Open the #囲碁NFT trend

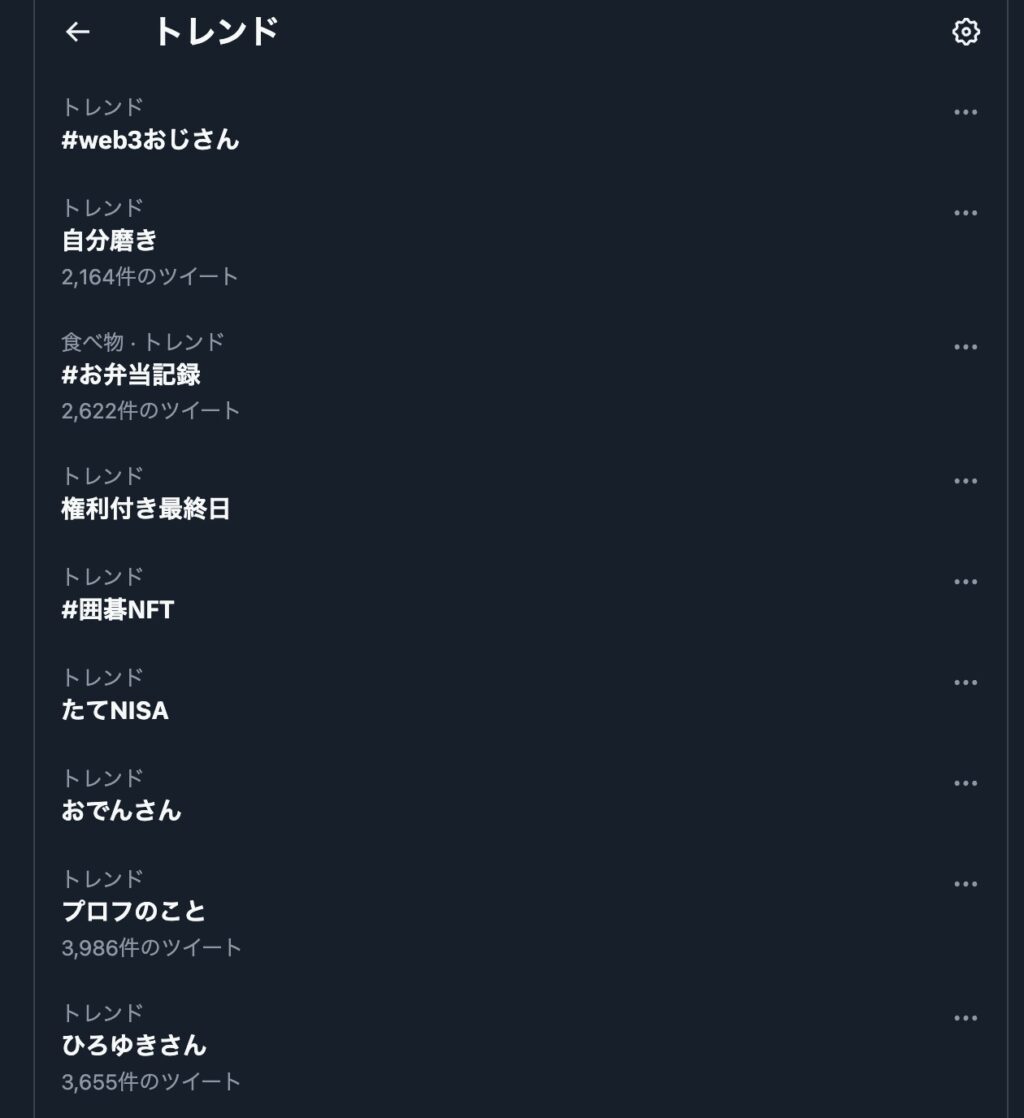118,610
